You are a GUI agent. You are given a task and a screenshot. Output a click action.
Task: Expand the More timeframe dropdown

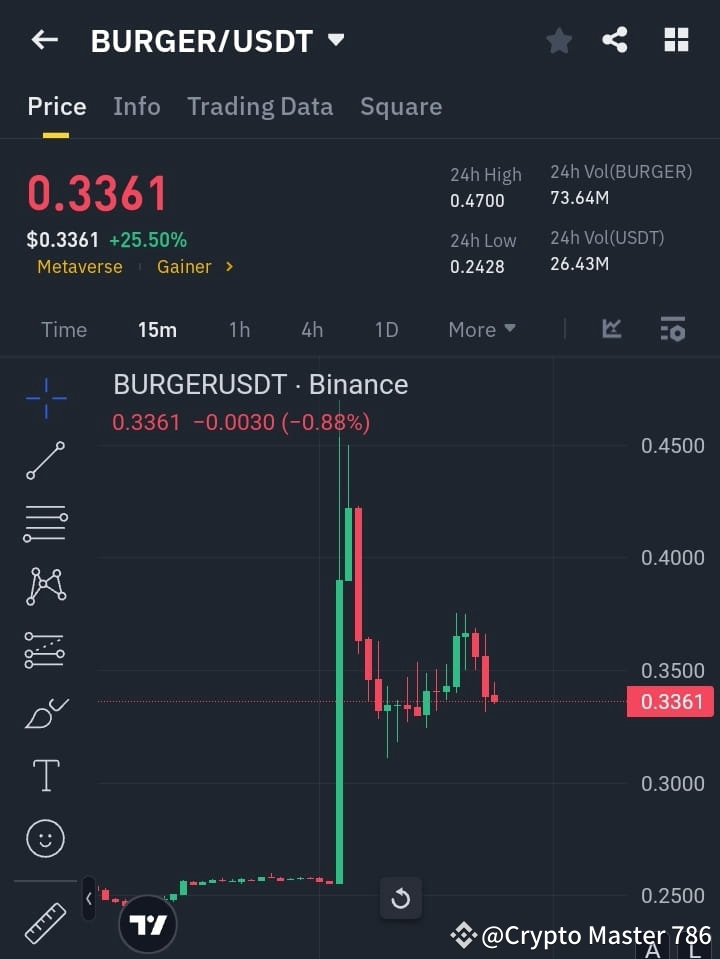click(482, 329)
